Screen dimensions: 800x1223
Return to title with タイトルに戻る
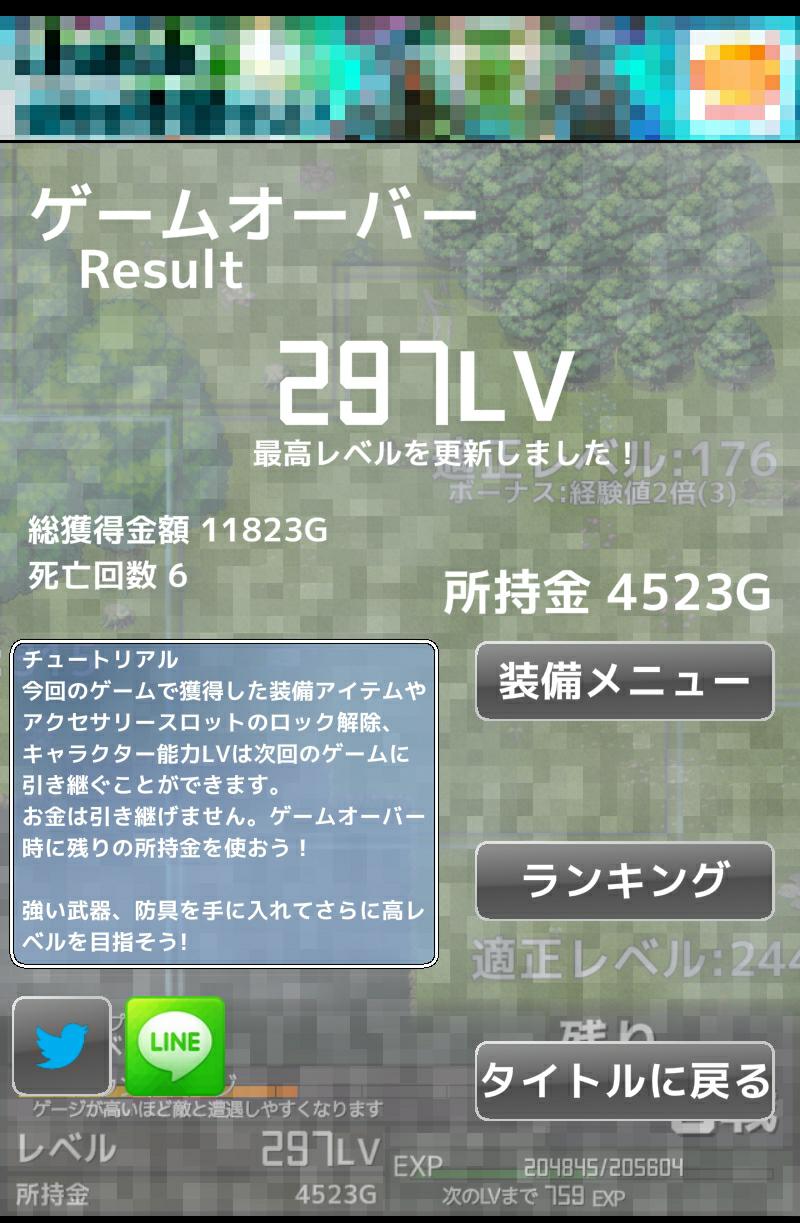(624, 1080)
